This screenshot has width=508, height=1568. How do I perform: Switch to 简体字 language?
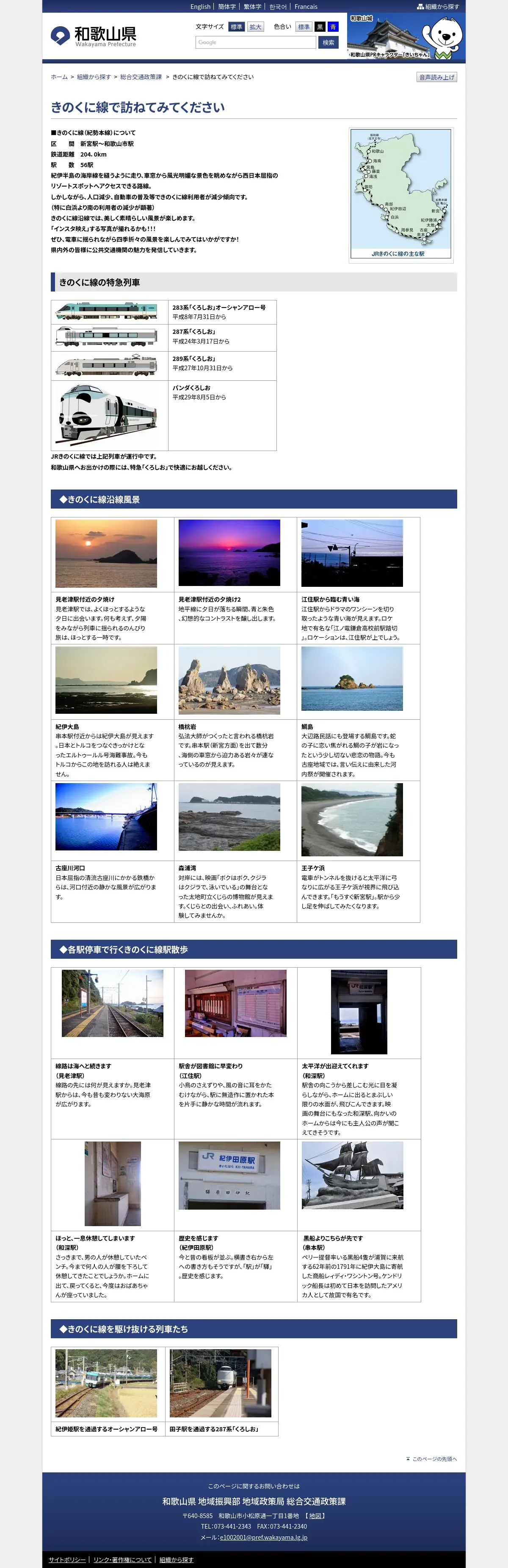226,7
